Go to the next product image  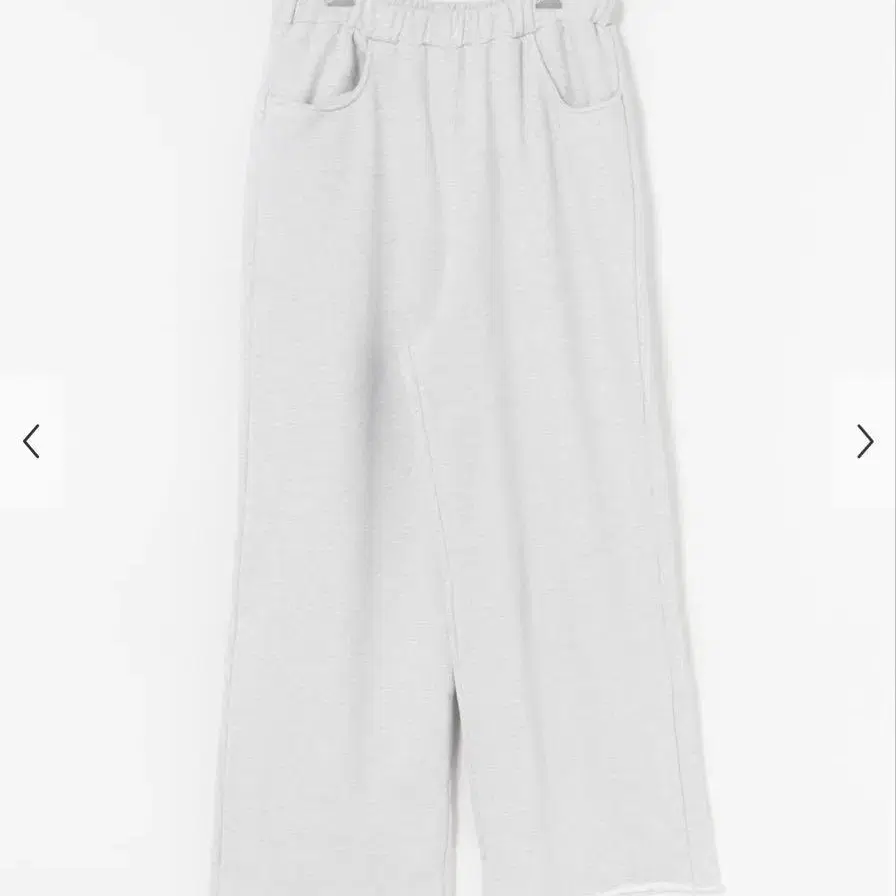(x=864, y=441)
